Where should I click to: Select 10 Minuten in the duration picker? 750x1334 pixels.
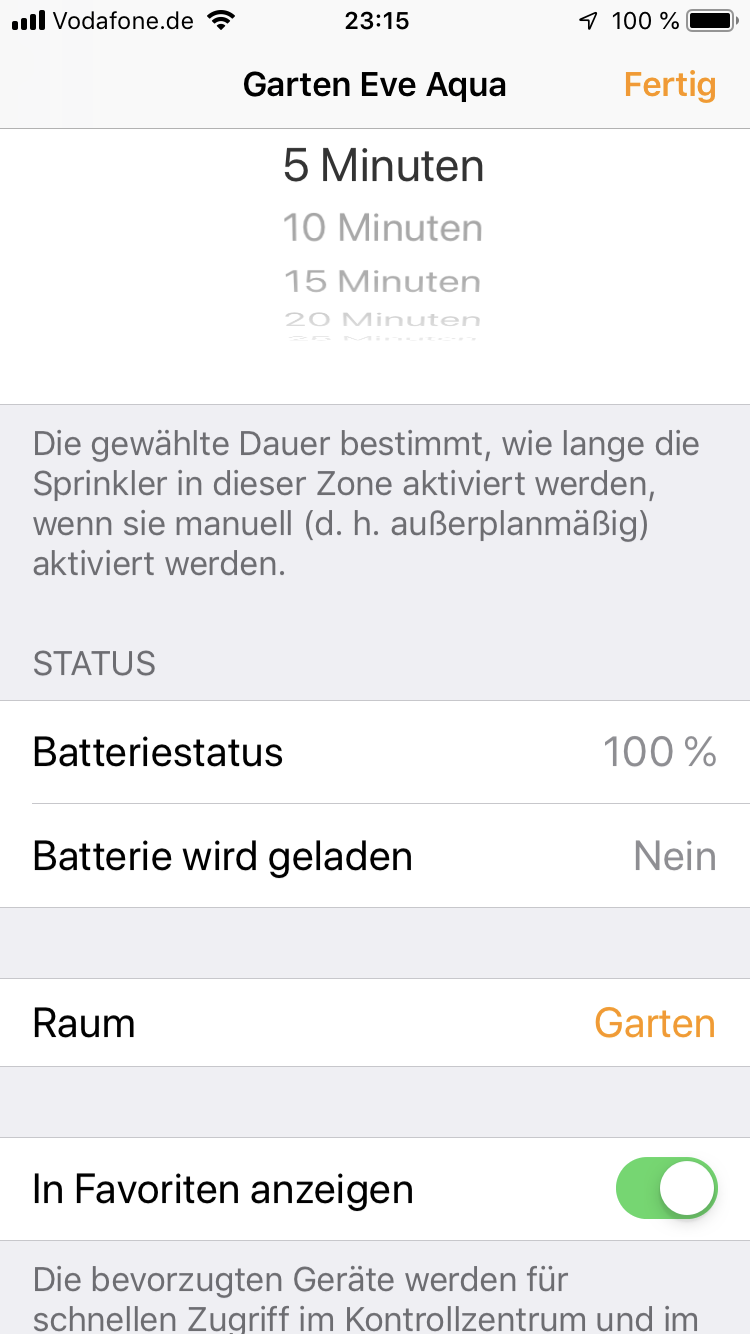tap(382, 228)
